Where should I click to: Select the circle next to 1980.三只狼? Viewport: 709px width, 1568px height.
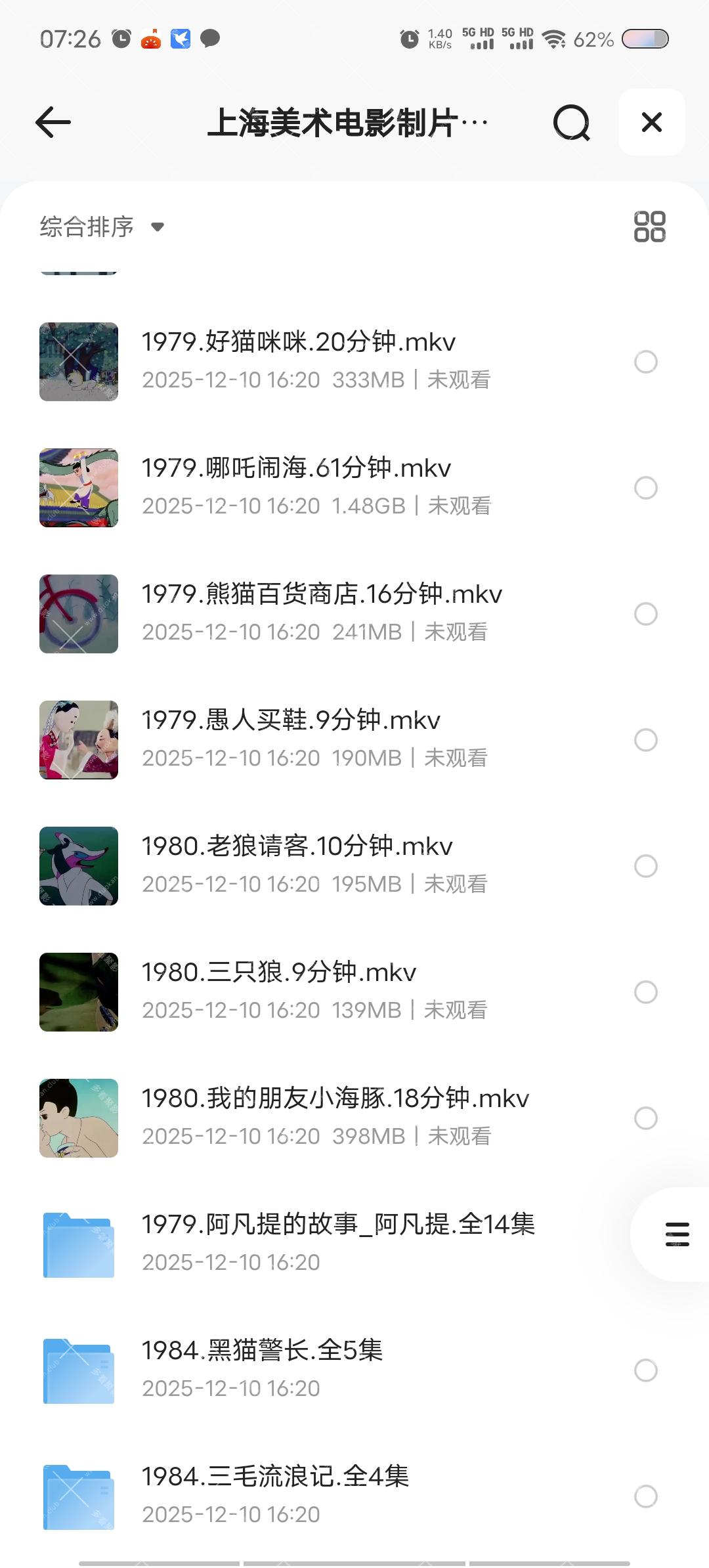click(x=646, y=992)
